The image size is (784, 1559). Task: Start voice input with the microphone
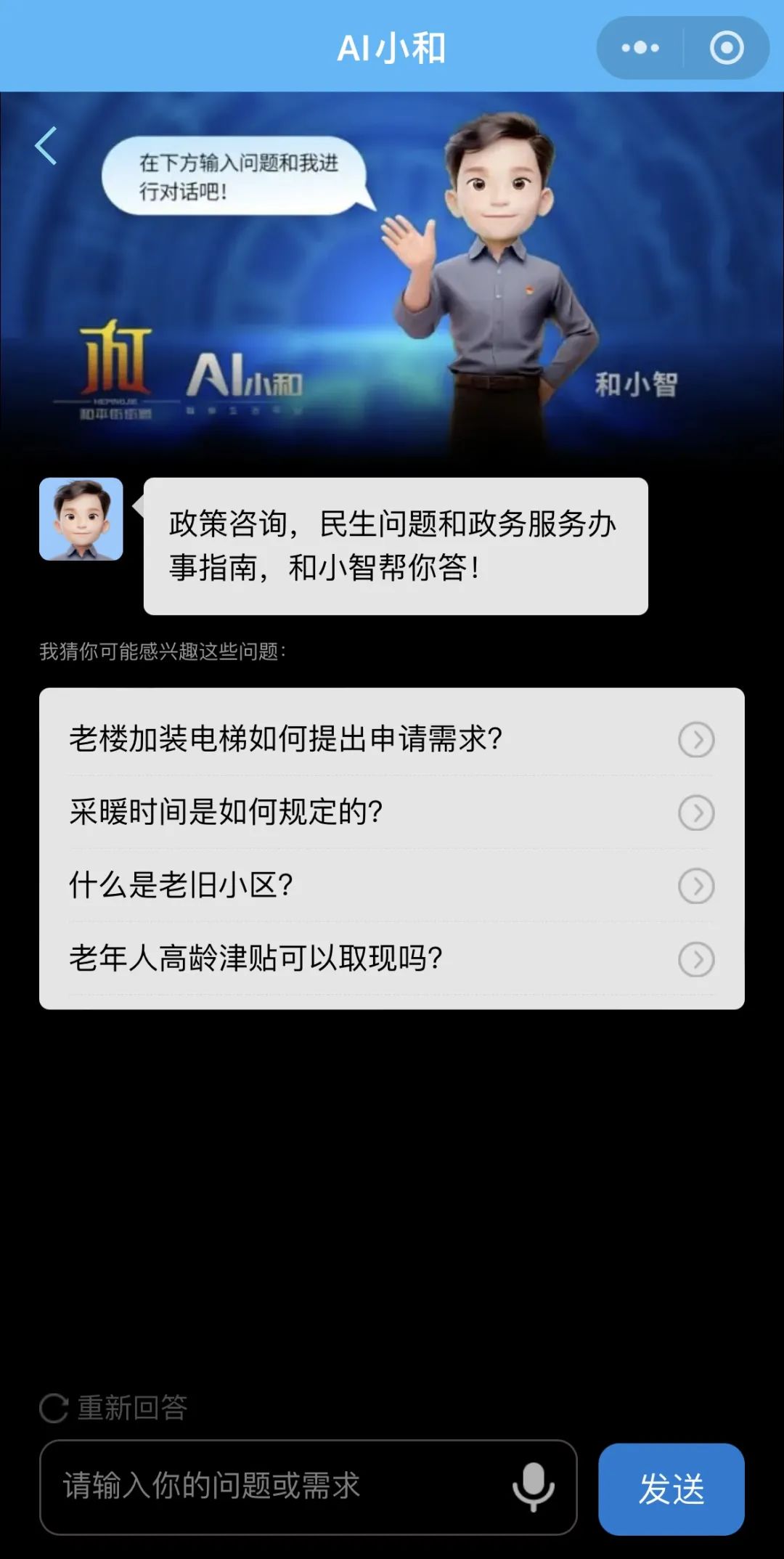pos(534,1486)
